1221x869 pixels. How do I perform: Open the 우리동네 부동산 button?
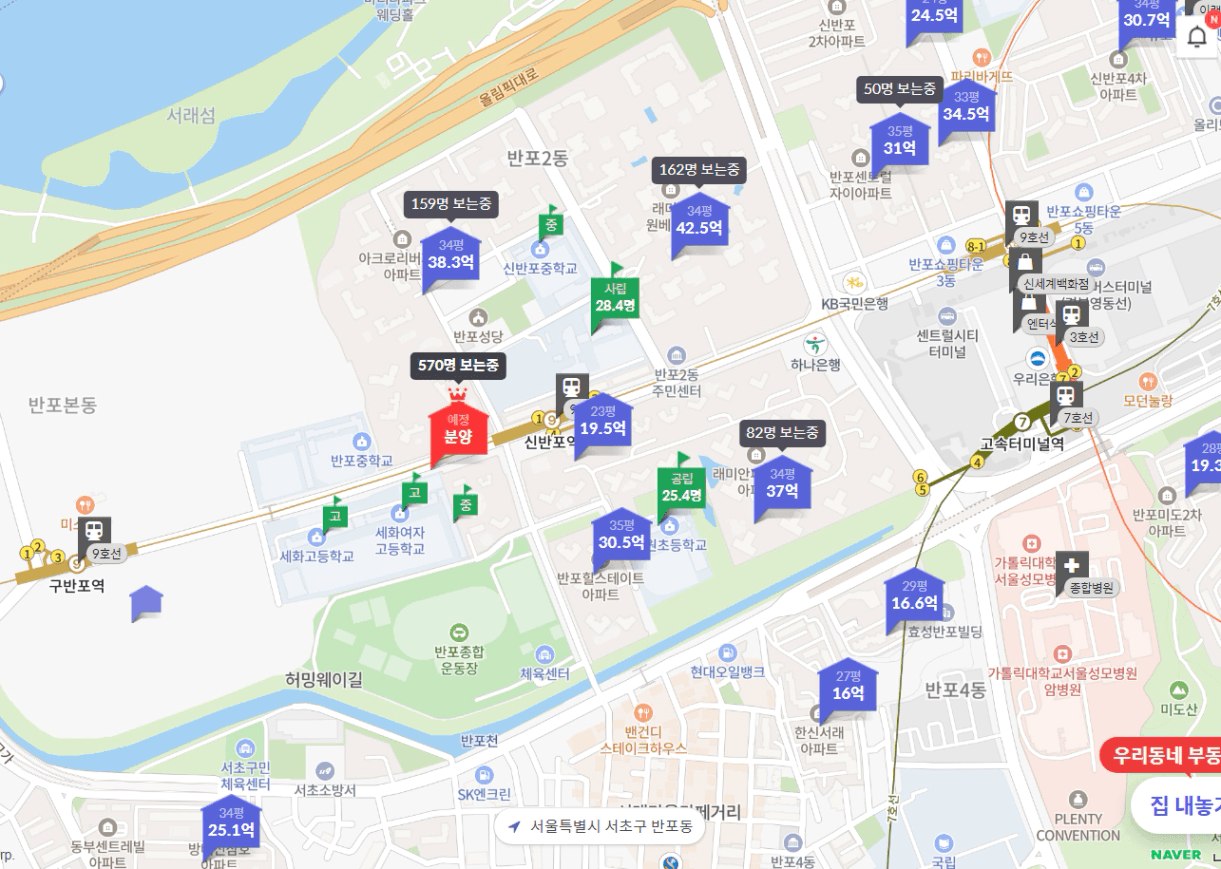(1165, 755)
